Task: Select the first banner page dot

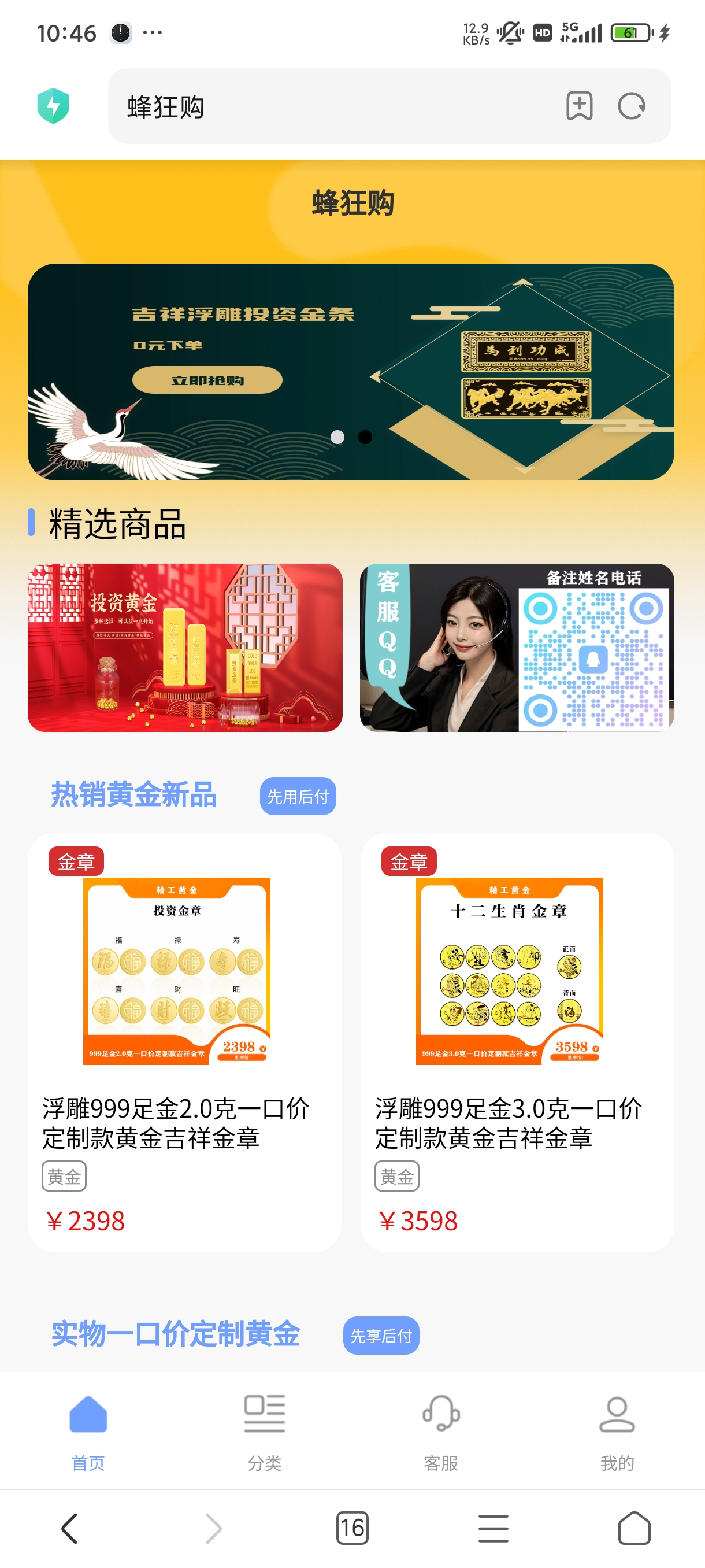Action: pos(337,437)
